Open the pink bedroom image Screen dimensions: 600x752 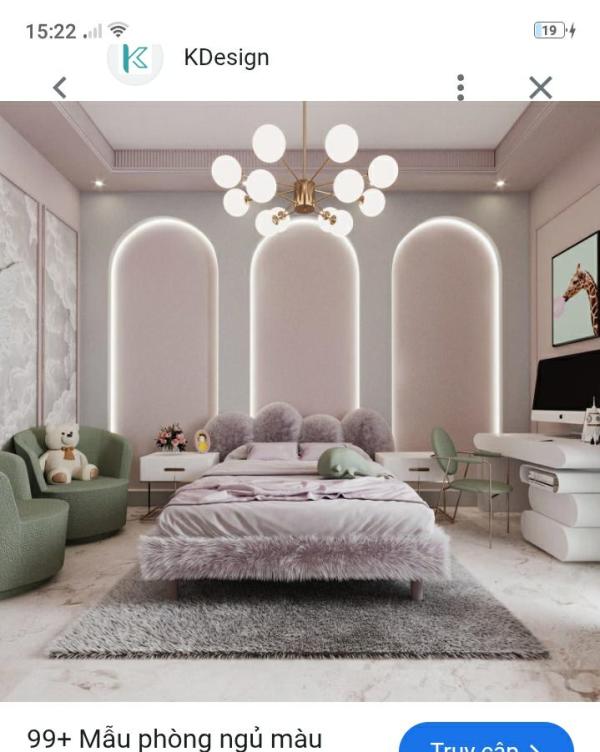coord(300,400)
